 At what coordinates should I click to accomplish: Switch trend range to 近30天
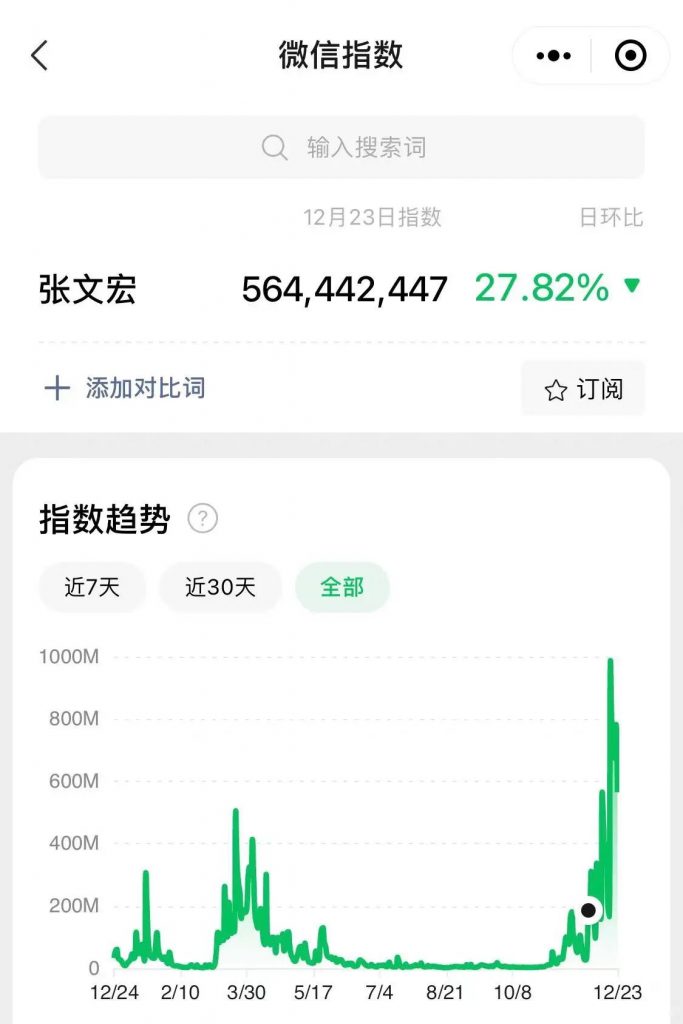[x=220, y=587]
